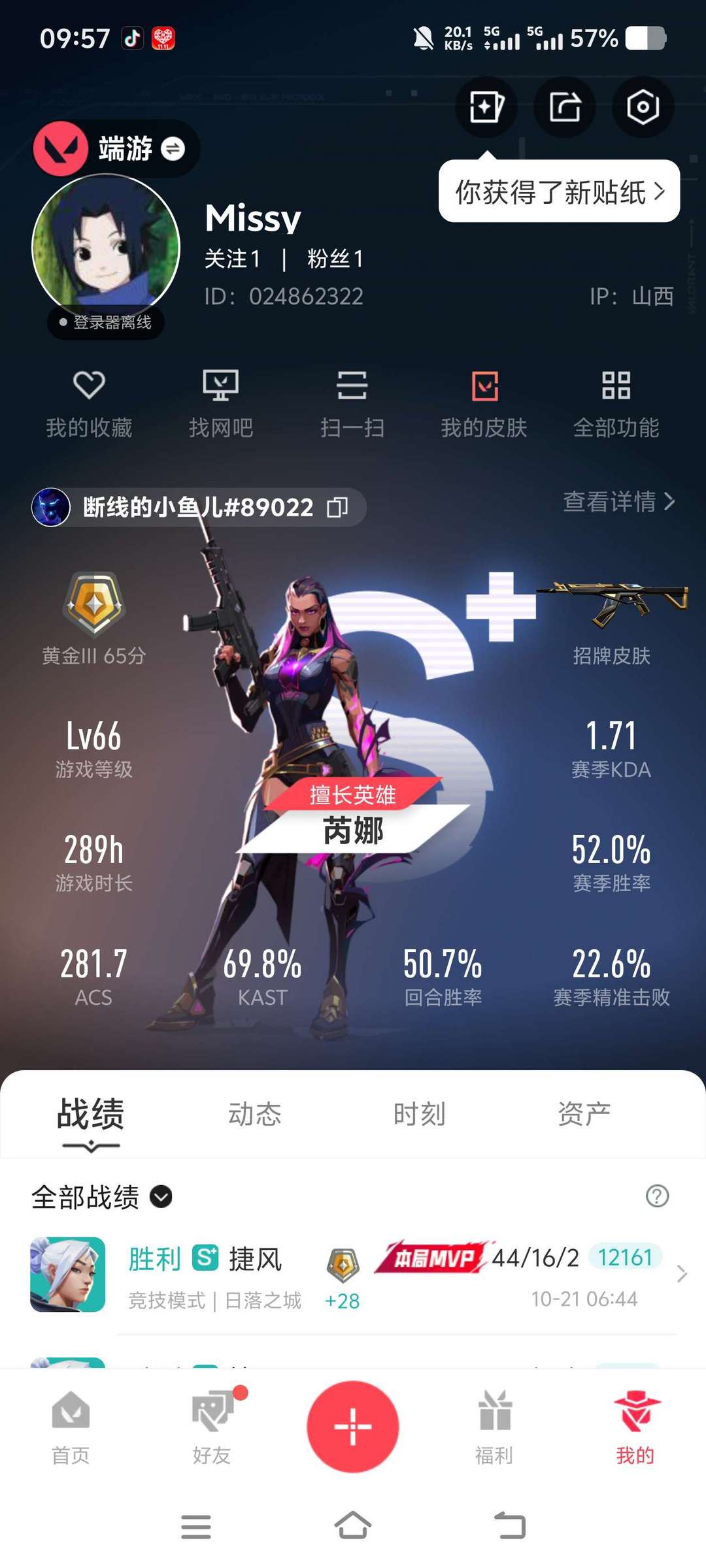
Task: Share this profile page
Action: coord(565,106)
